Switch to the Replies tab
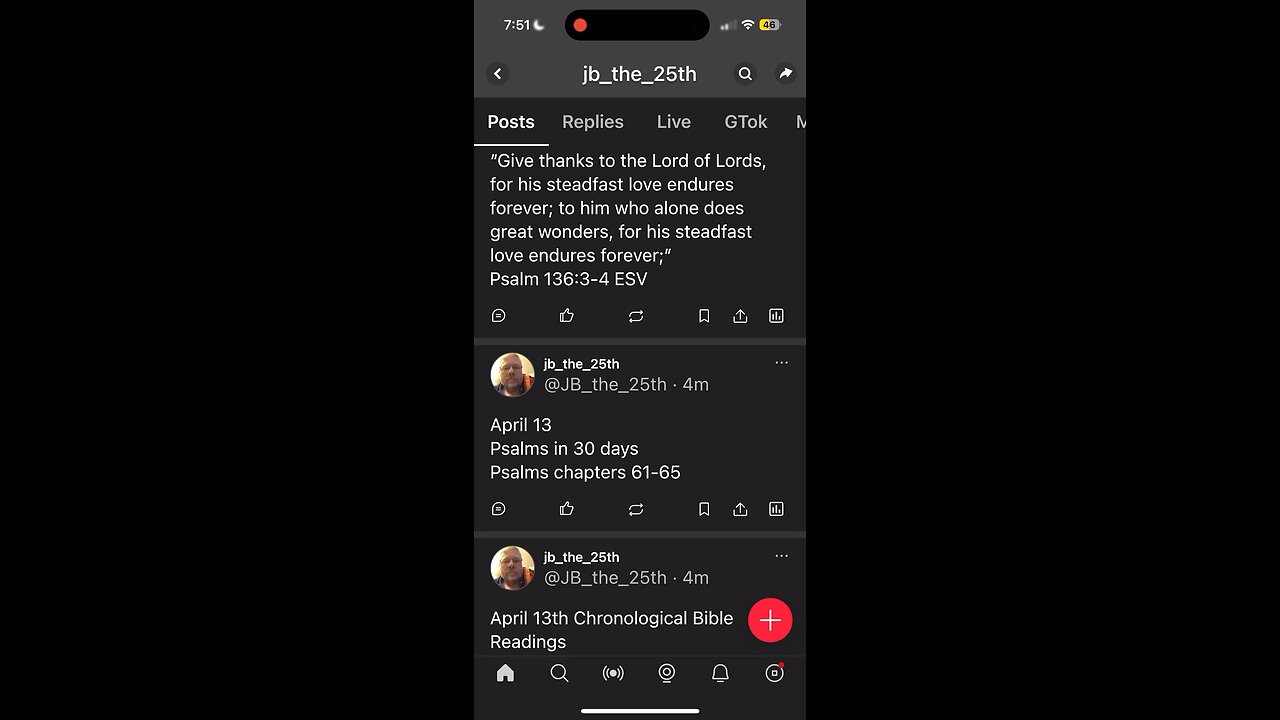This screenshot has height=720, width=1280. pos(592,122)
